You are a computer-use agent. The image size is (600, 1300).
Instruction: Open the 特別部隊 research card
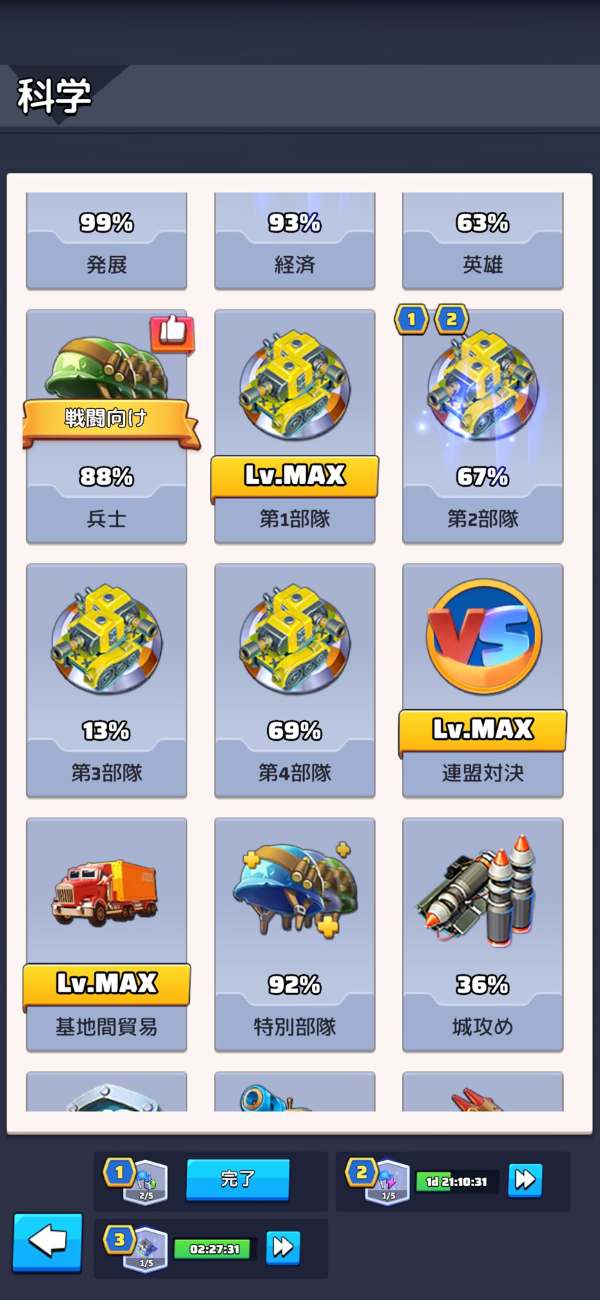coord(294,934)
